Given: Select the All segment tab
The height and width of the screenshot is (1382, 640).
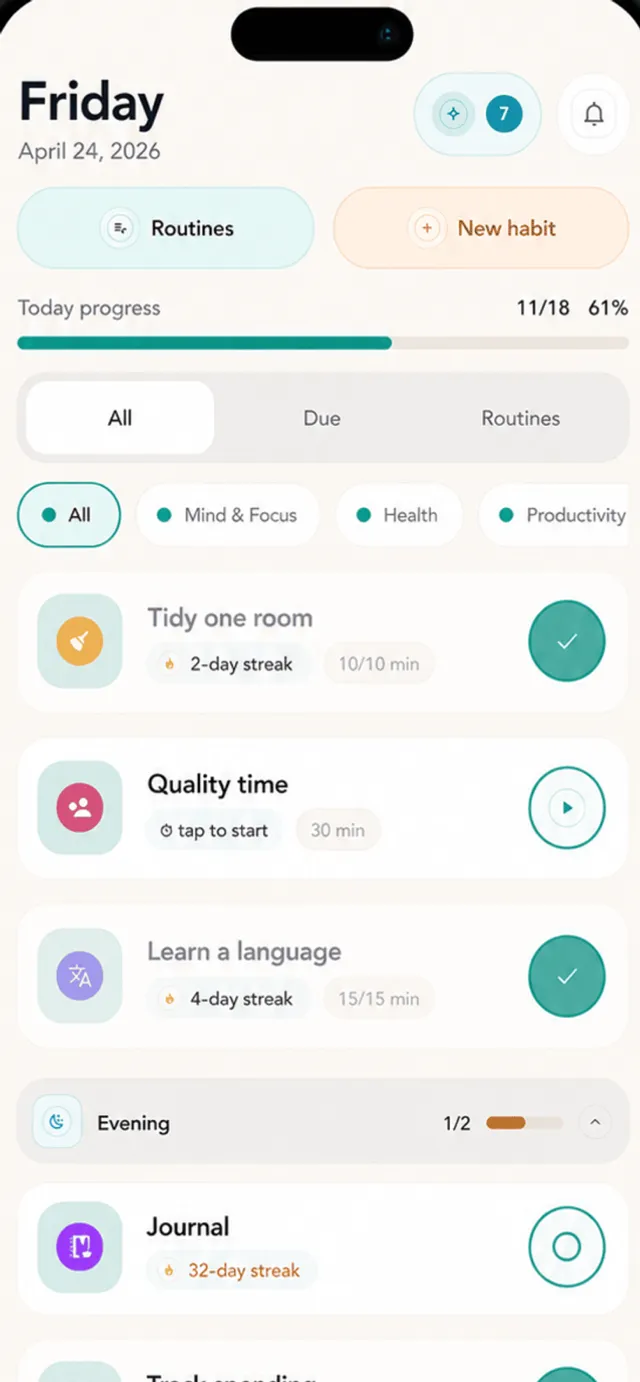Looking at the screenshot, I should click(120, 418).
